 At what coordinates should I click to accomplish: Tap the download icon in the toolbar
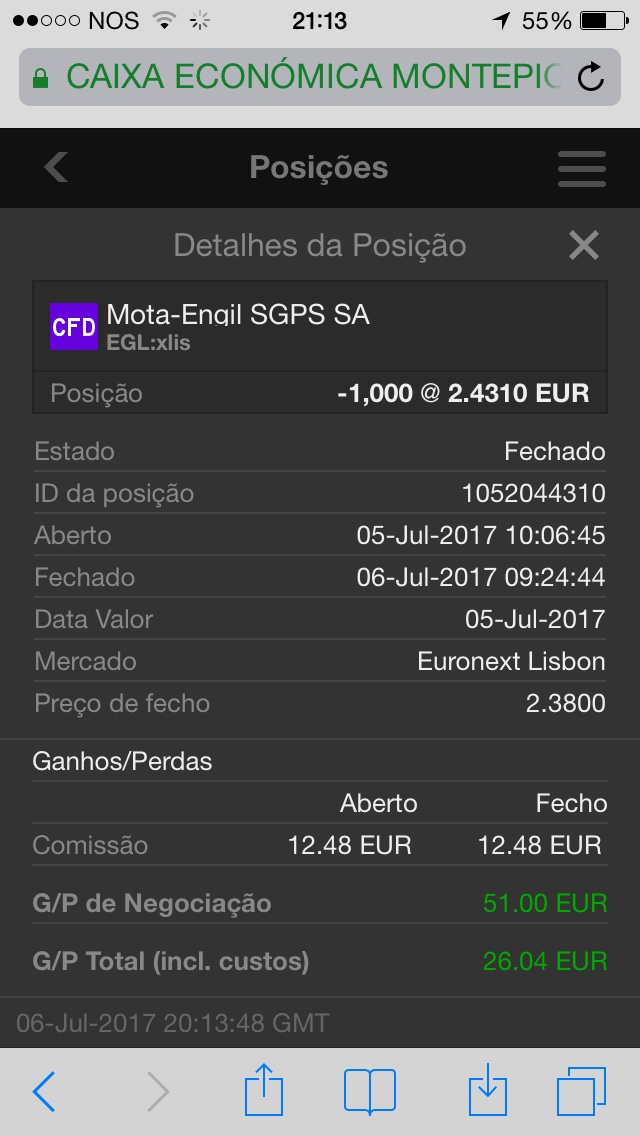coord(487,1090)
